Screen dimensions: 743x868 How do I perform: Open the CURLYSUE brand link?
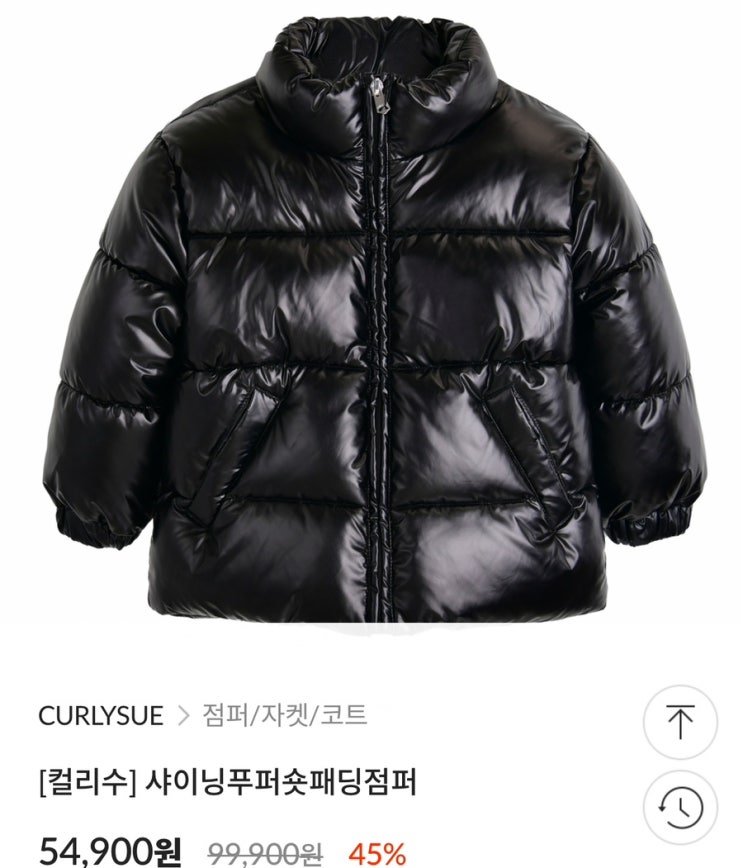pos(101,716)
